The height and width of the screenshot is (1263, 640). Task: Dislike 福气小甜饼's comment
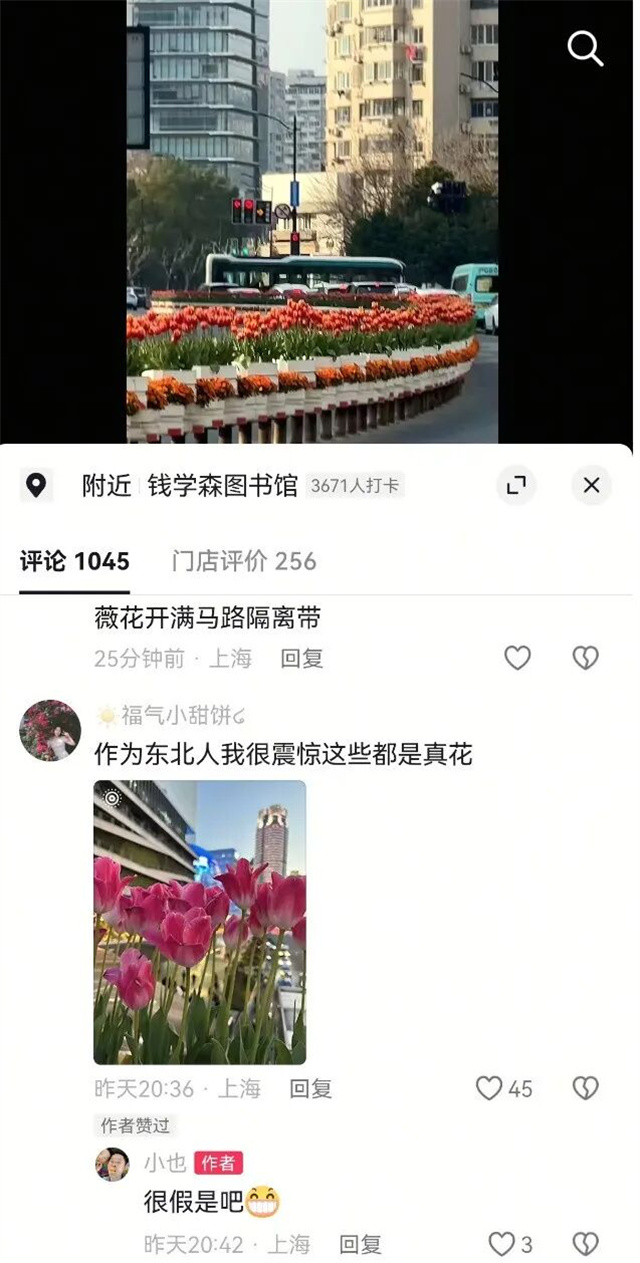[585, 1089]
